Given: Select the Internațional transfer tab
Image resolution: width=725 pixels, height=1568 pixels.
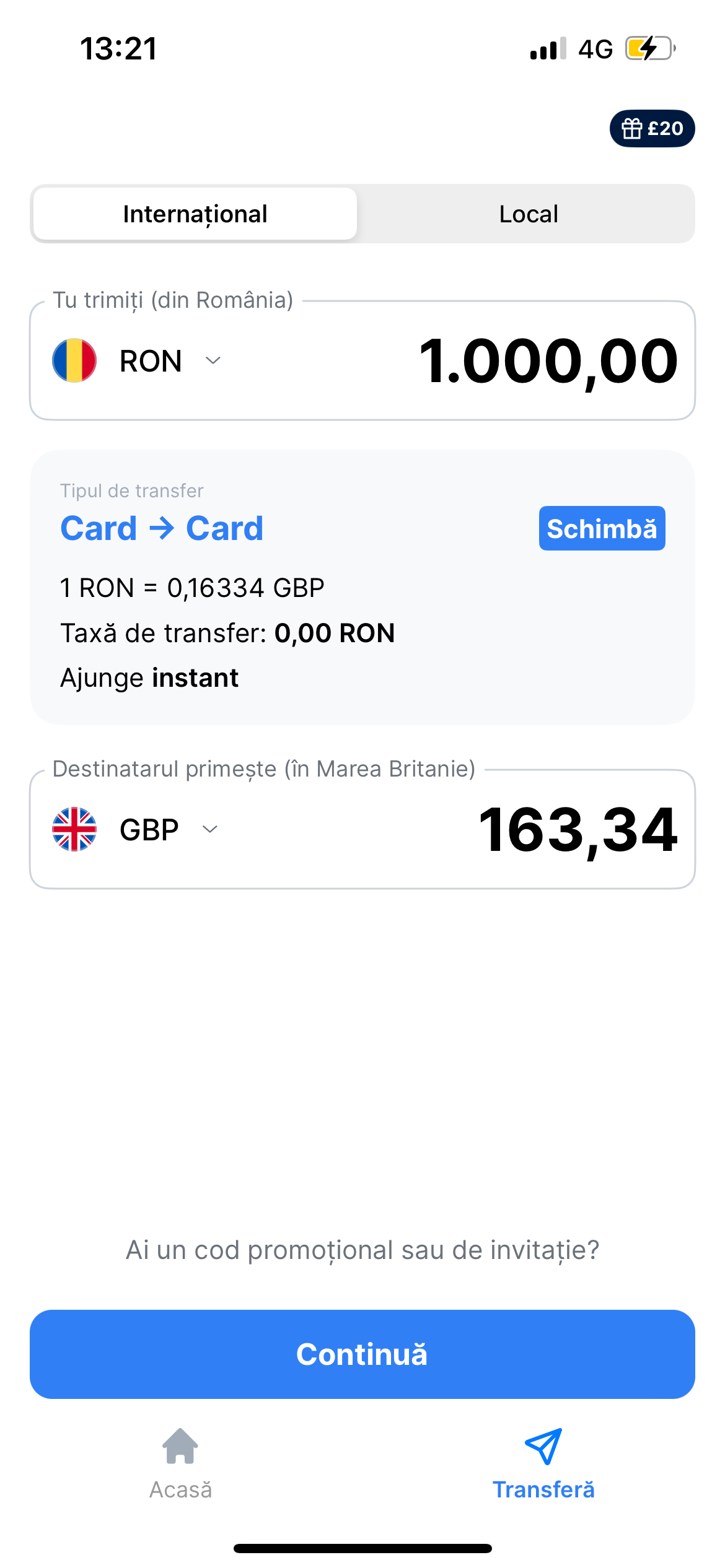Looking at the screenshot, I should coord(195,214).
